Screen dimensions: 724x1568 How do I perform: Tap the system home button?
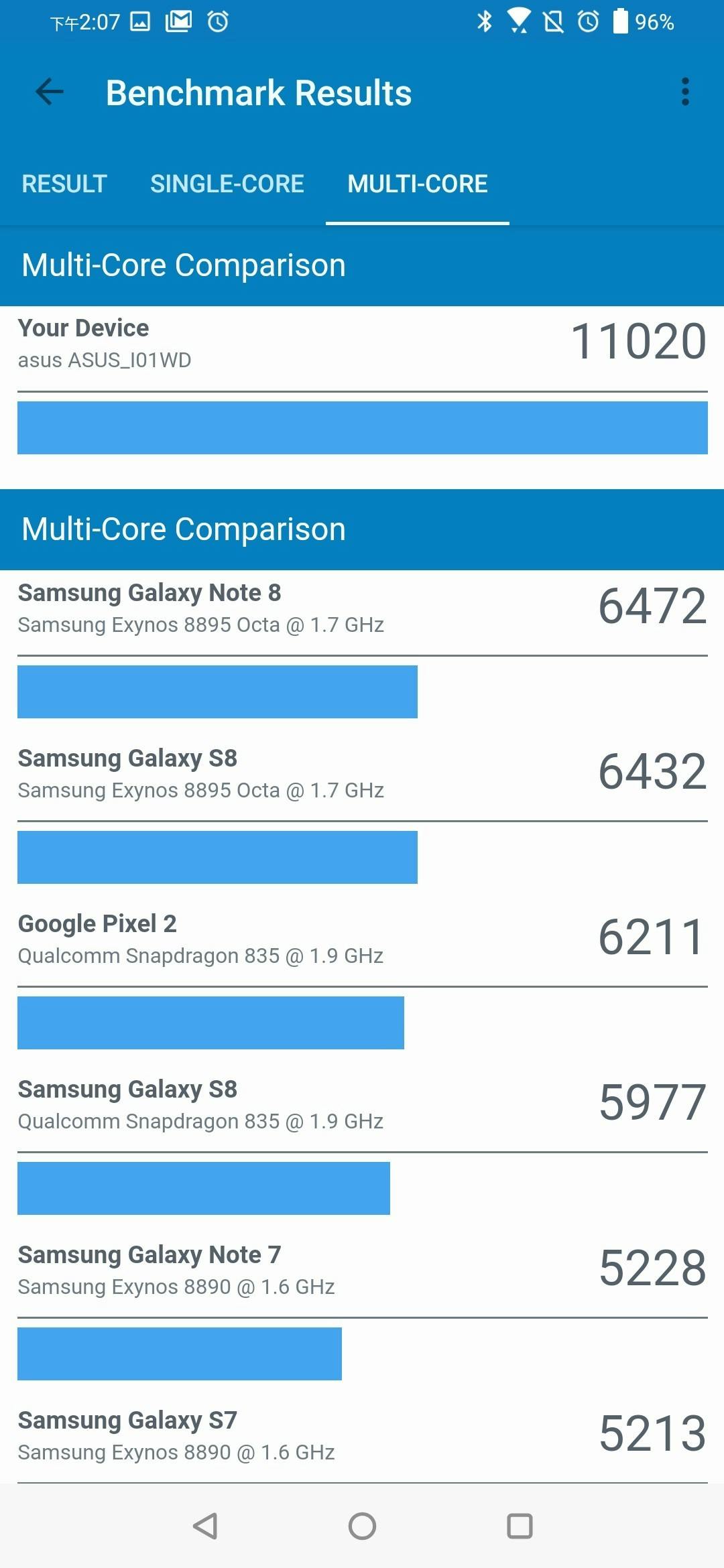click(362, 1526)
